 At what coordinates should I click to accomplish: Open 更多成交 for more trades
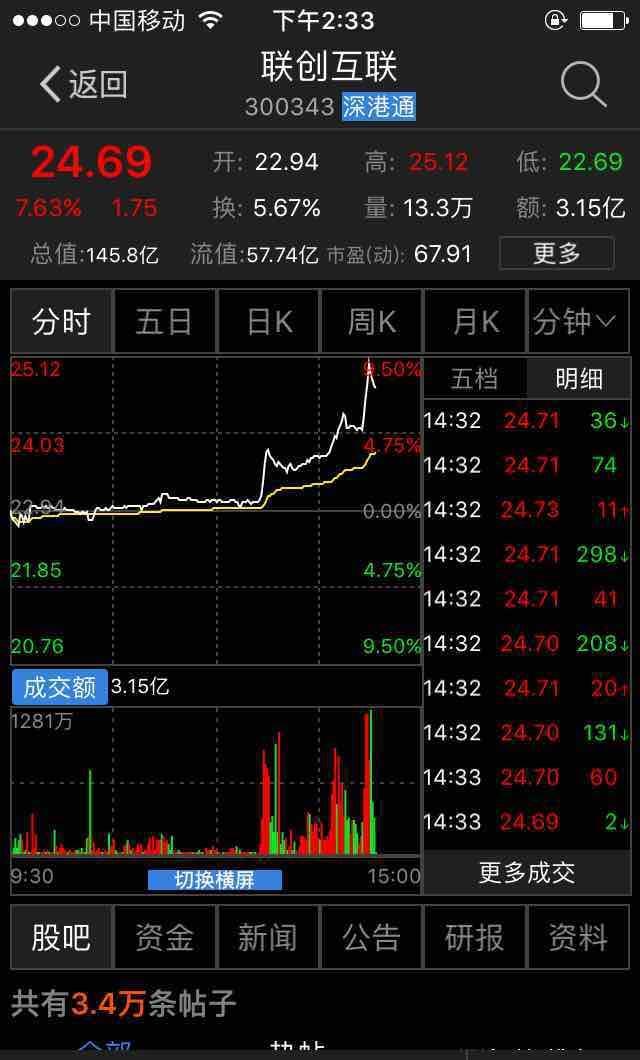(526, 872)
